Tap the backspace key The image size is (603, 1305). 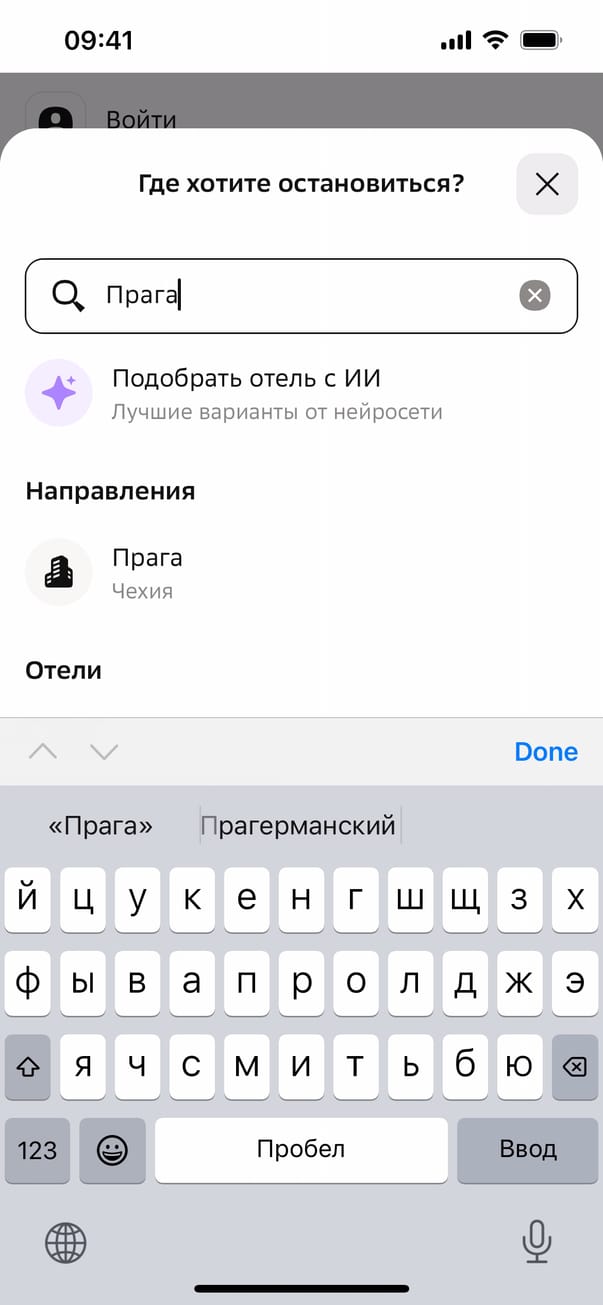(574, 1067)
